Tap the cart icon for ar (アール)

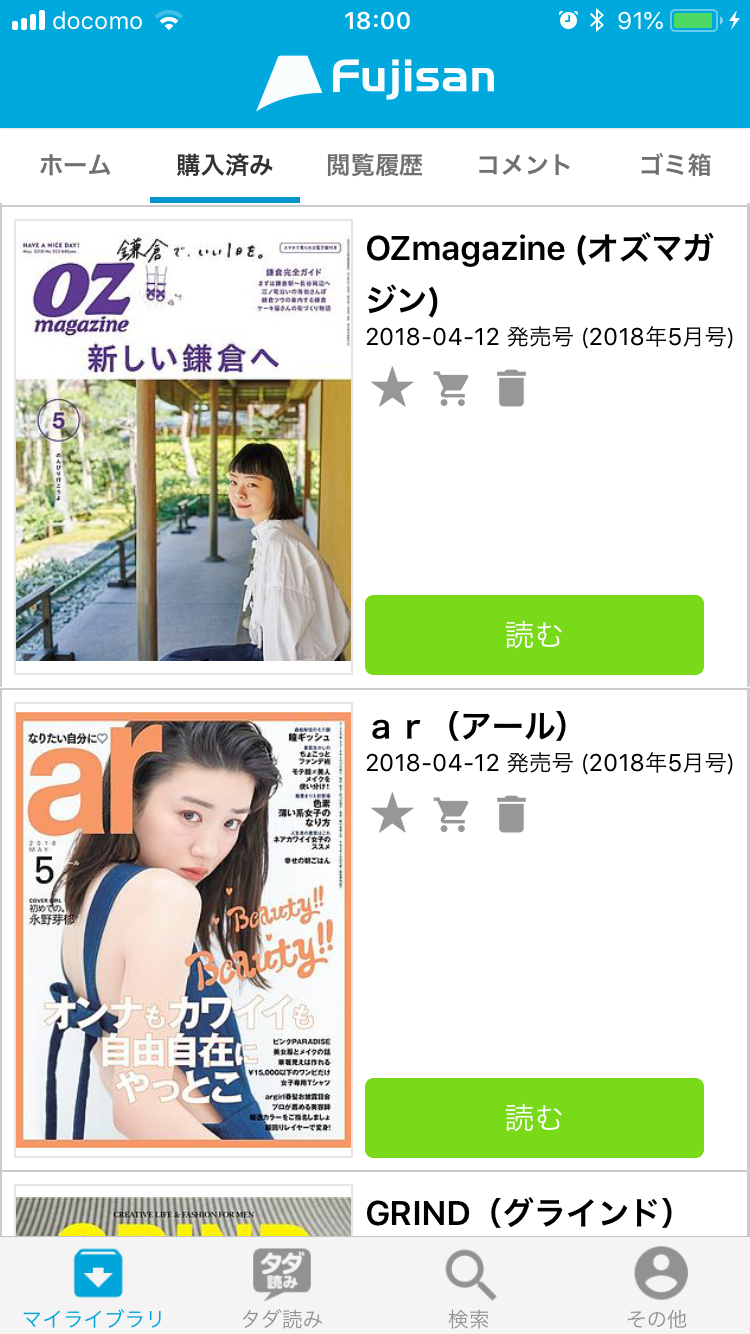(x=452, y=814)
